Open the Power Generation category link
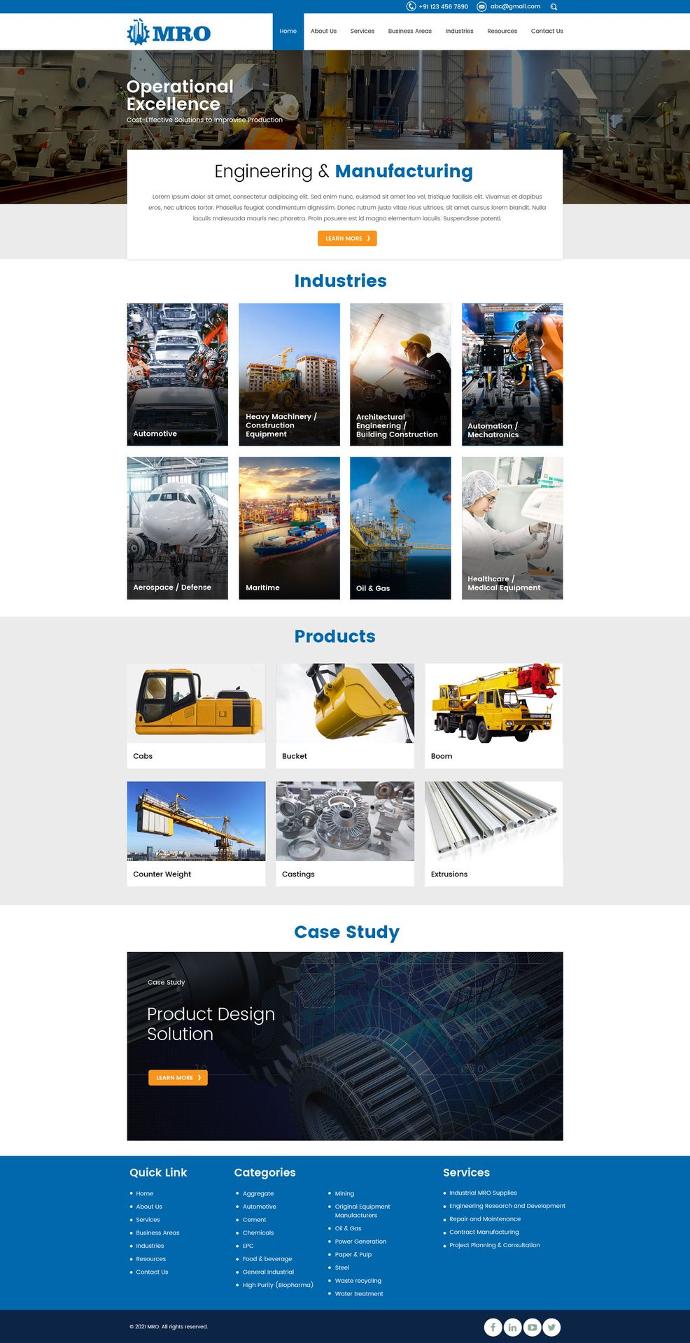690x1343 pixels. tap(360, 1242)
